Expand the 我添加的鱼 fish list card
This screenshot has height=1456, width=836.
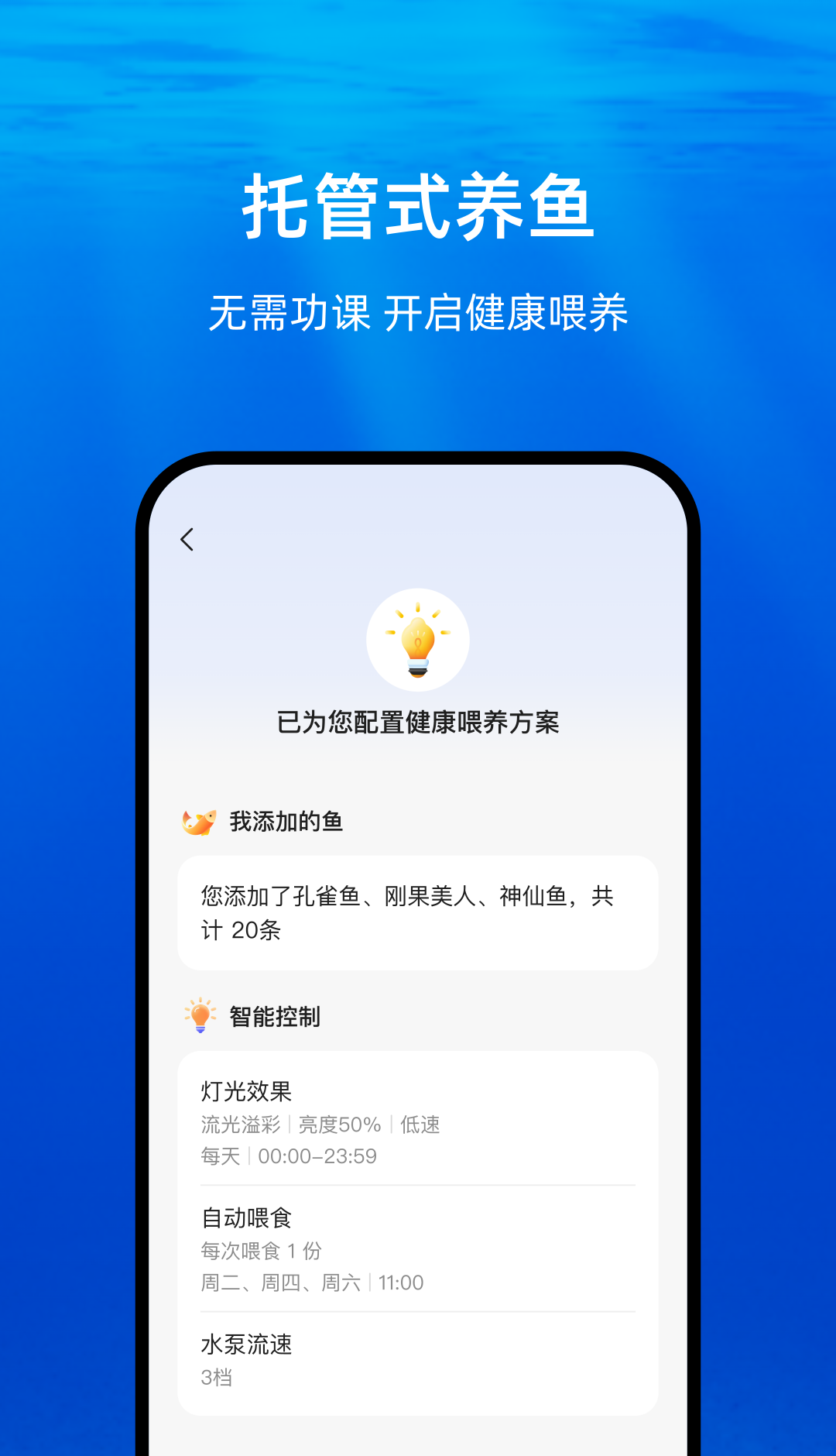[418, 912]
